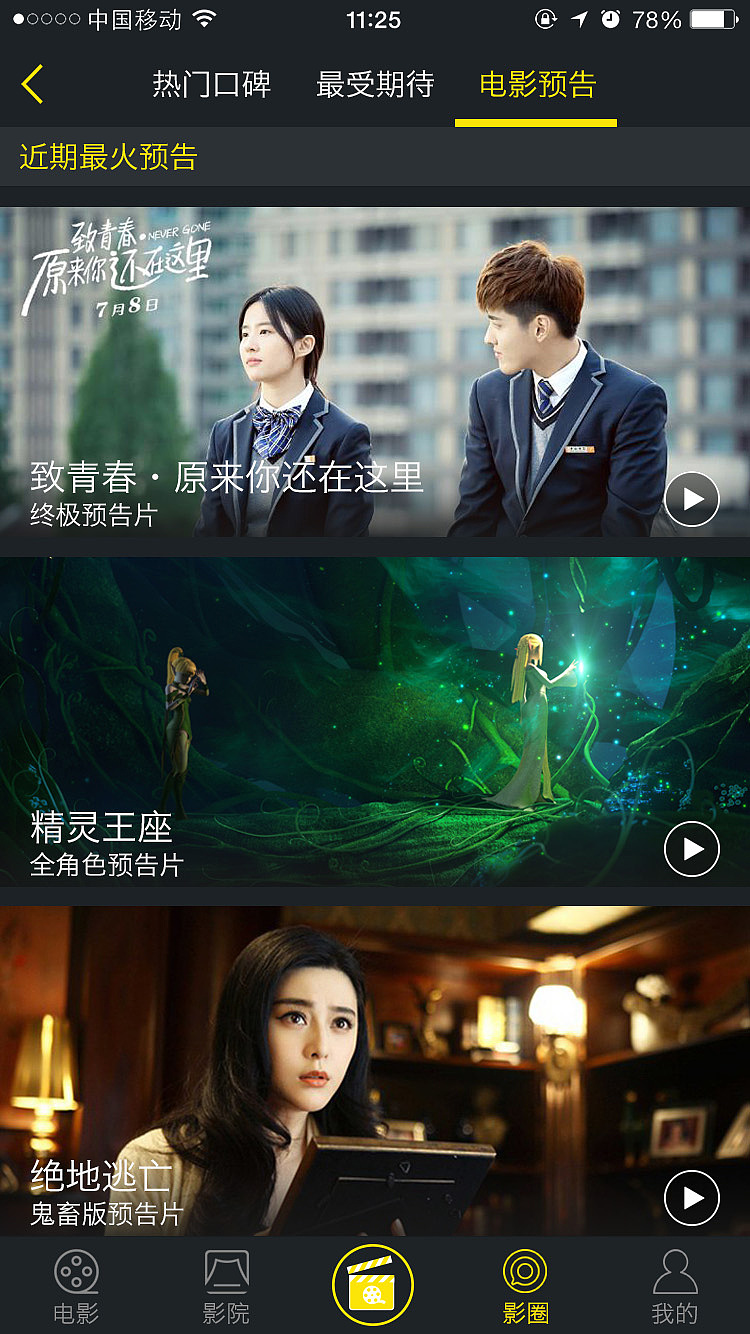The image size is (750, 1334).
Task: Go to the 电影 bottom tab
Action: tap(76, 1286)
